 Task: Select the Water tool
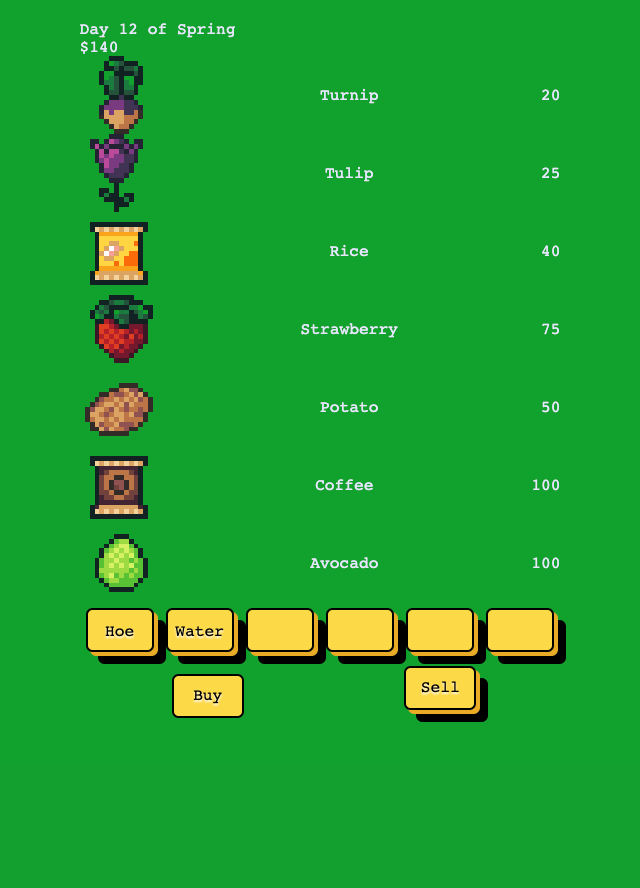coord(200,631)
